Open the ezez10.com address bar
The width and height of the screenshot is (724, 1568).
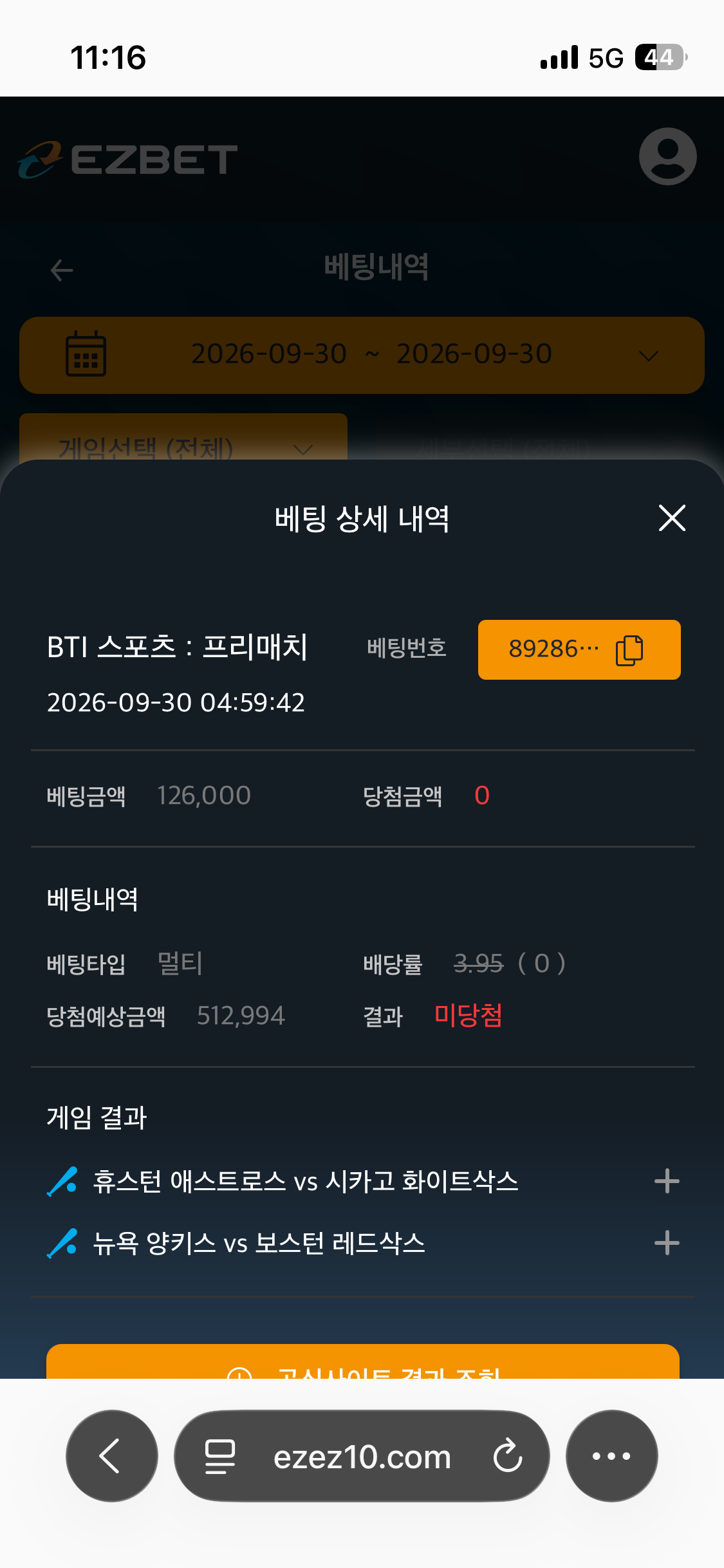tap(362, 1456)
